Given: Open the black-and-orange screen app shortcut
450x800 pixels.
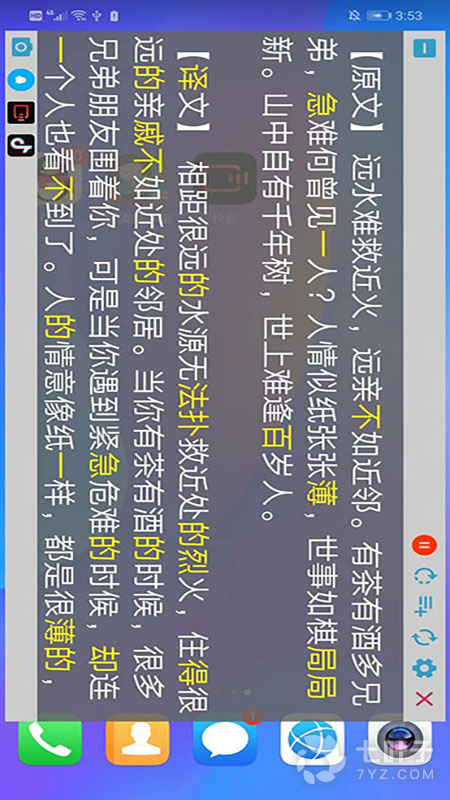Looking at the screenshot, I should click(21, 112).
